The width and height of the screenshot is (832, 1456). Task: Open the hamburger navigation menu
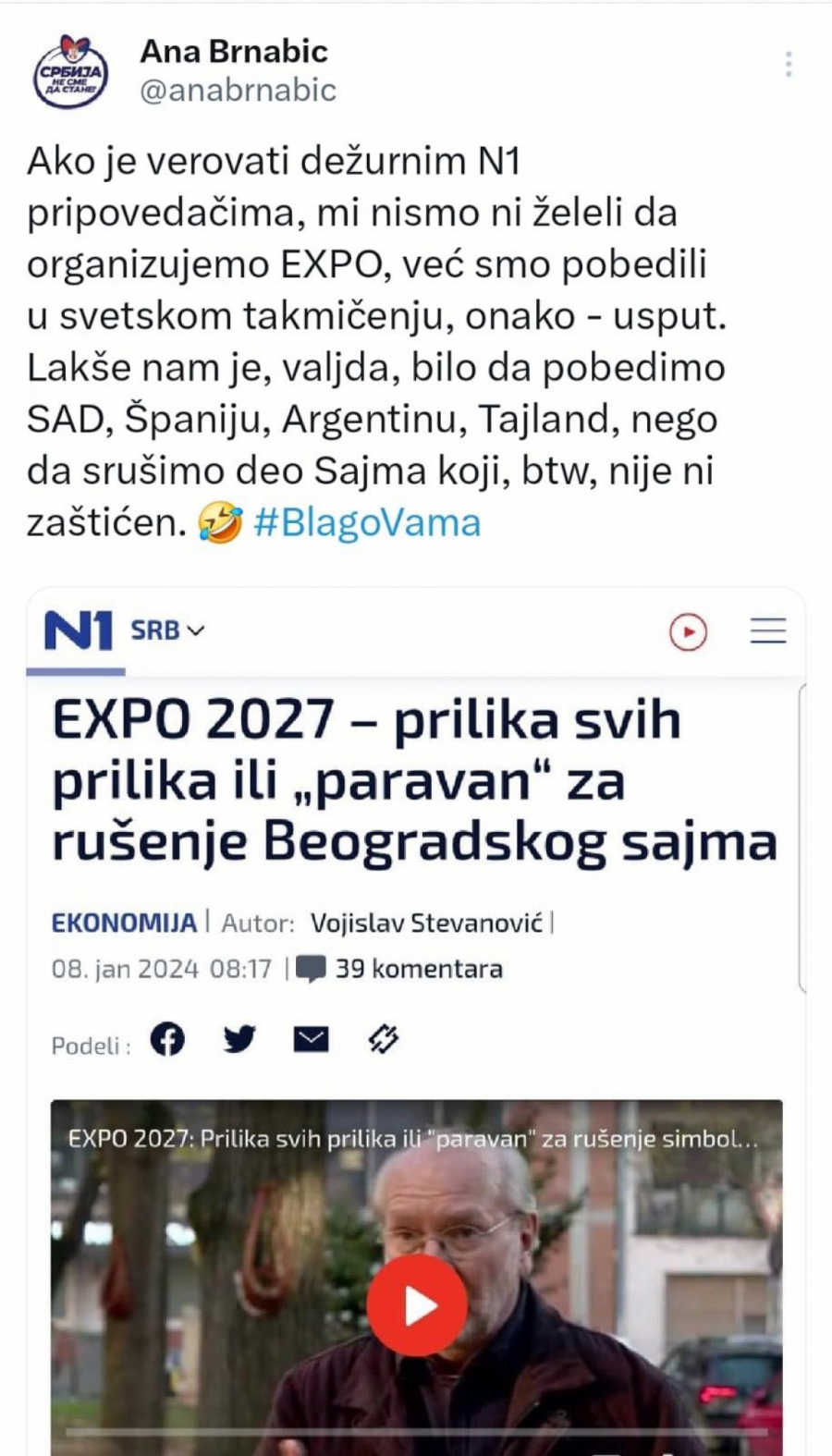point(767,632)
